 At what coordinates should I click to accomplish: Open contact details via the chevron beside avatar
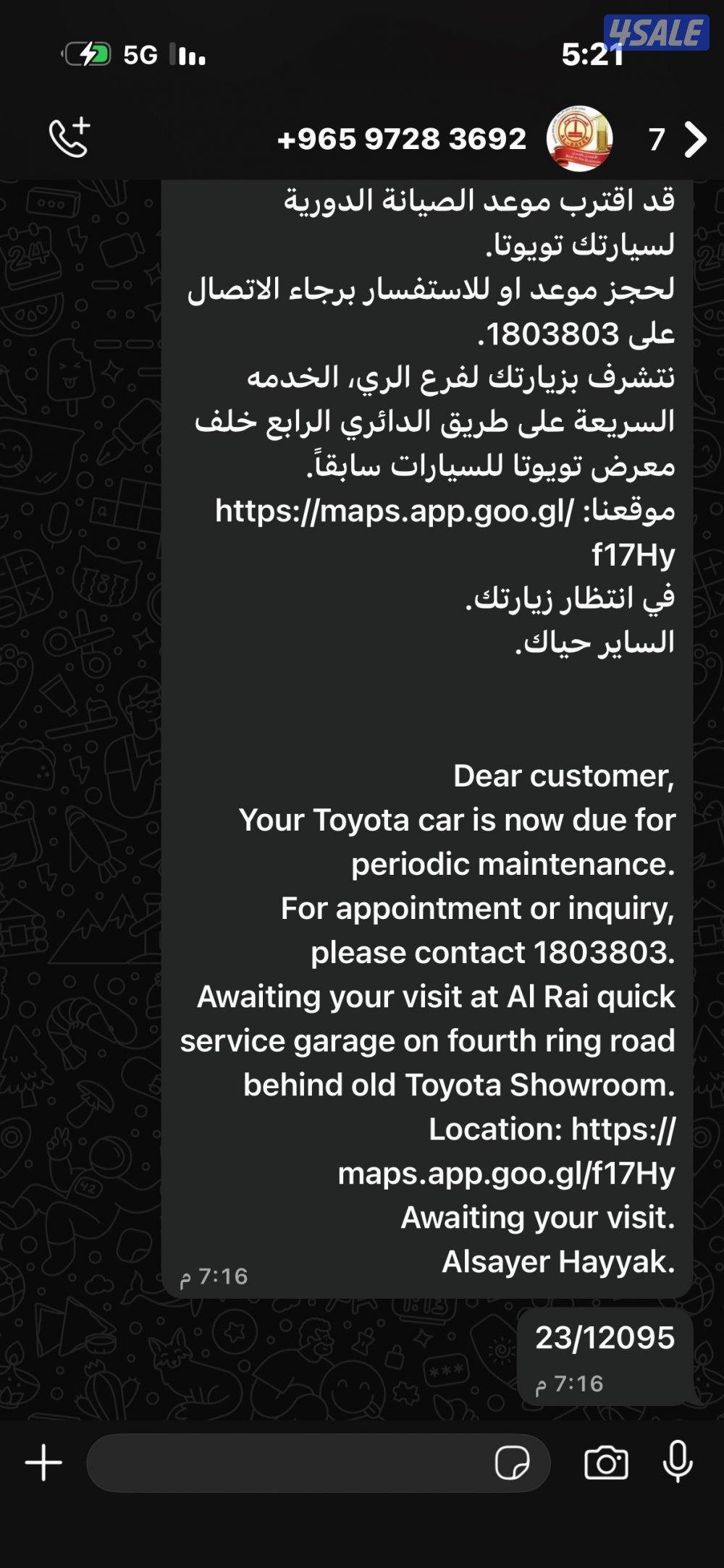pos(695,137)
